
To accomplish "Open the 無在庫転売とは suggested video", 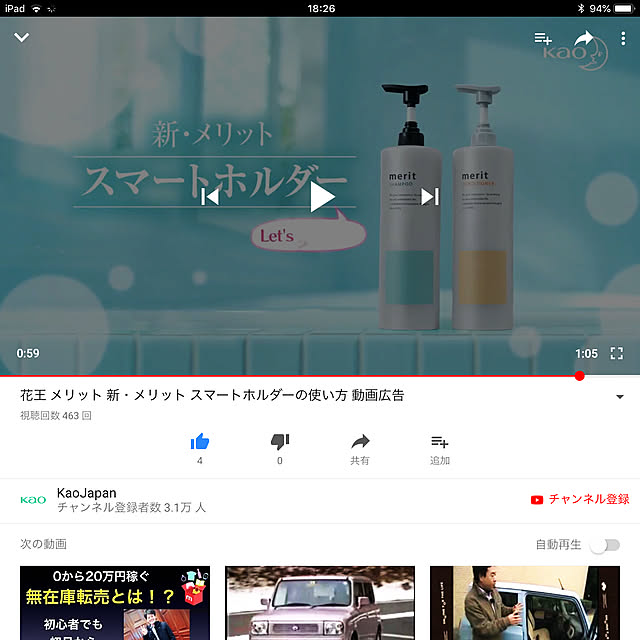I will tap(115, 602).
